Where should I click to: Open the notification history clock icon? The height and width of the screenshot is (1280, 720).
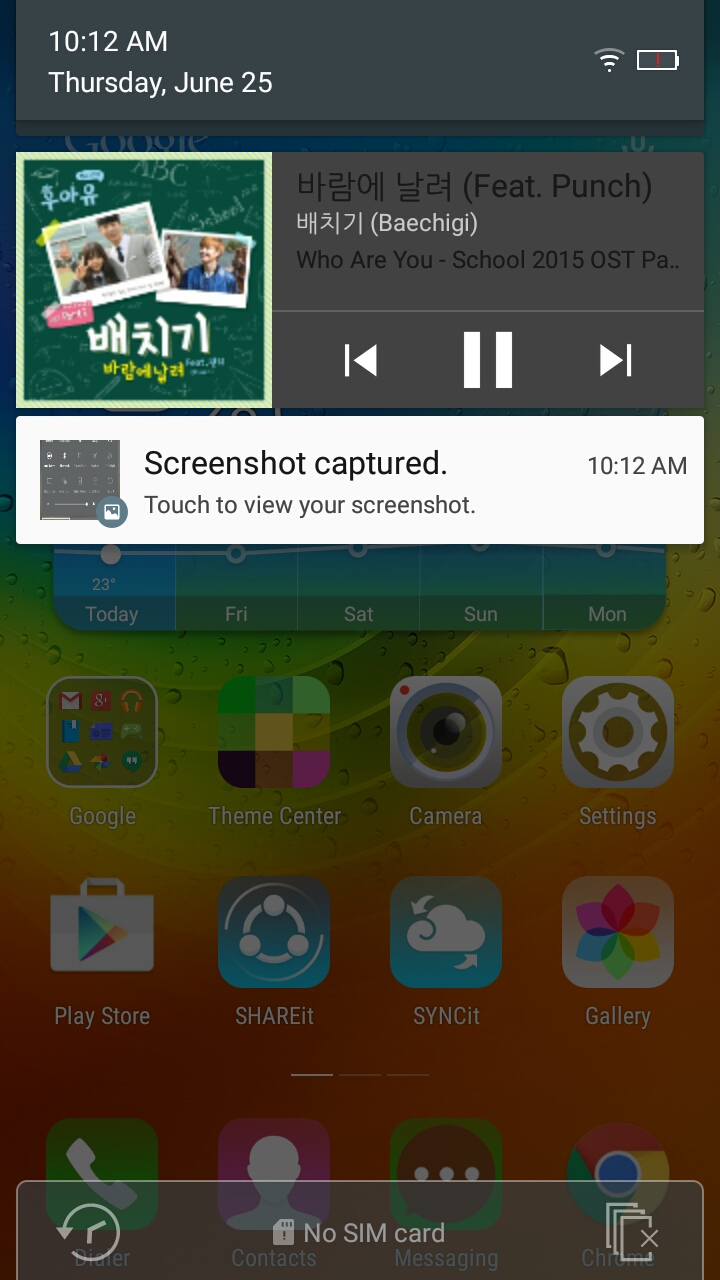(88, 1232)
